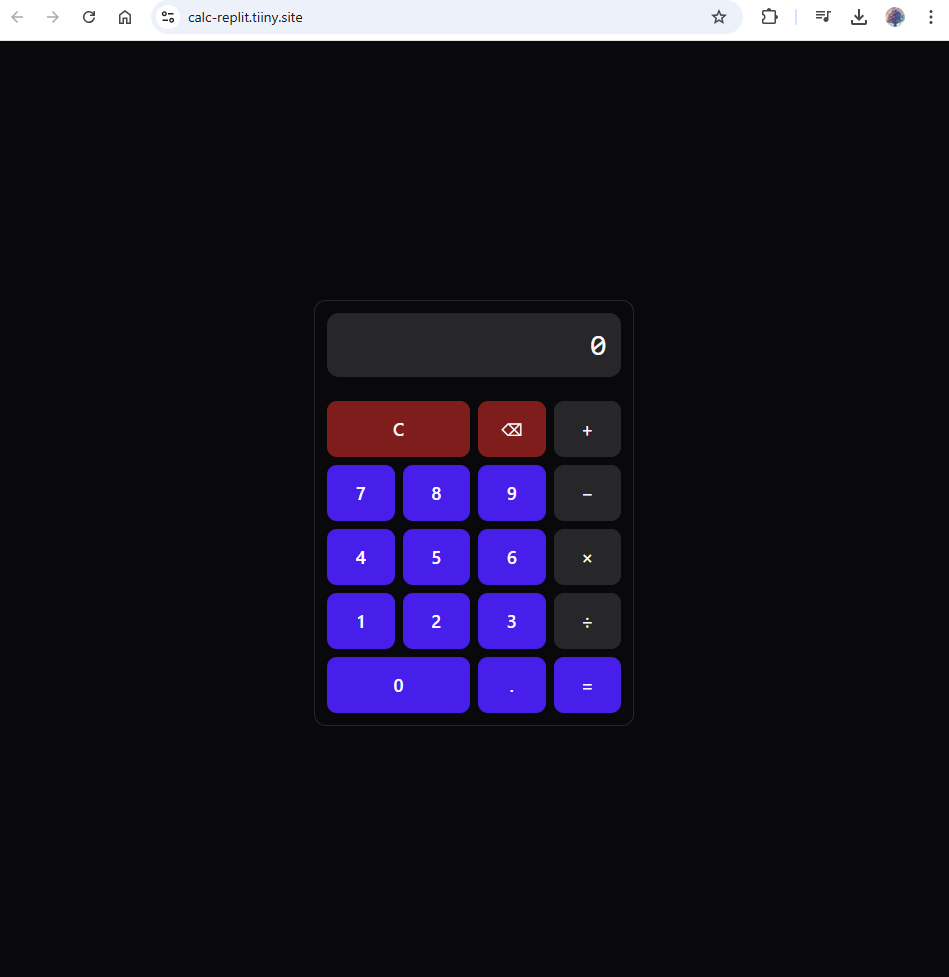The height and width of the screenshot is (977, 949).
Task: Open browser downloads
Action: pyautogui.click(x=858, y=17)
